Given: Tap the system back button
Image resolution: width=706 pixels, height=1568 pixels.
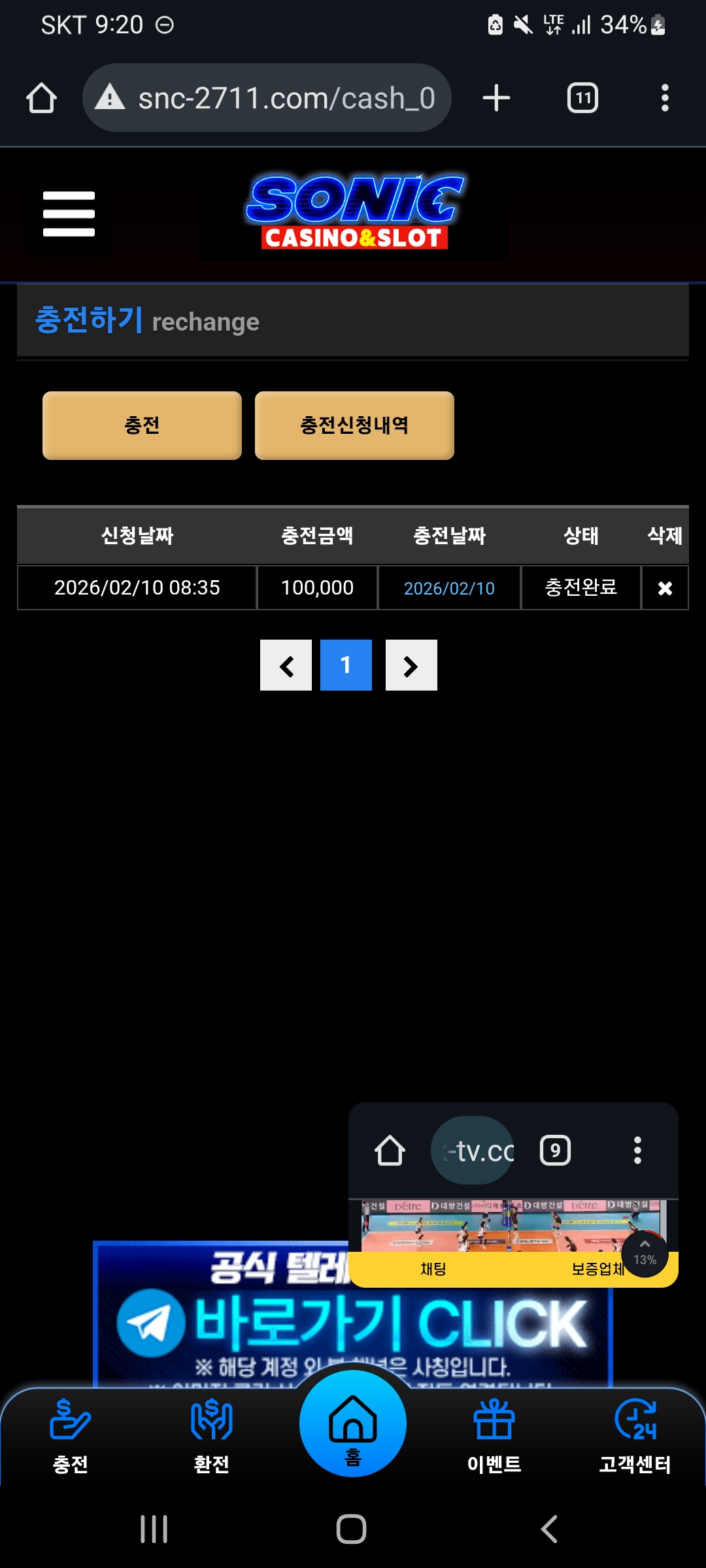Looking at the screenshot, I should click(x=549, y=1529).
